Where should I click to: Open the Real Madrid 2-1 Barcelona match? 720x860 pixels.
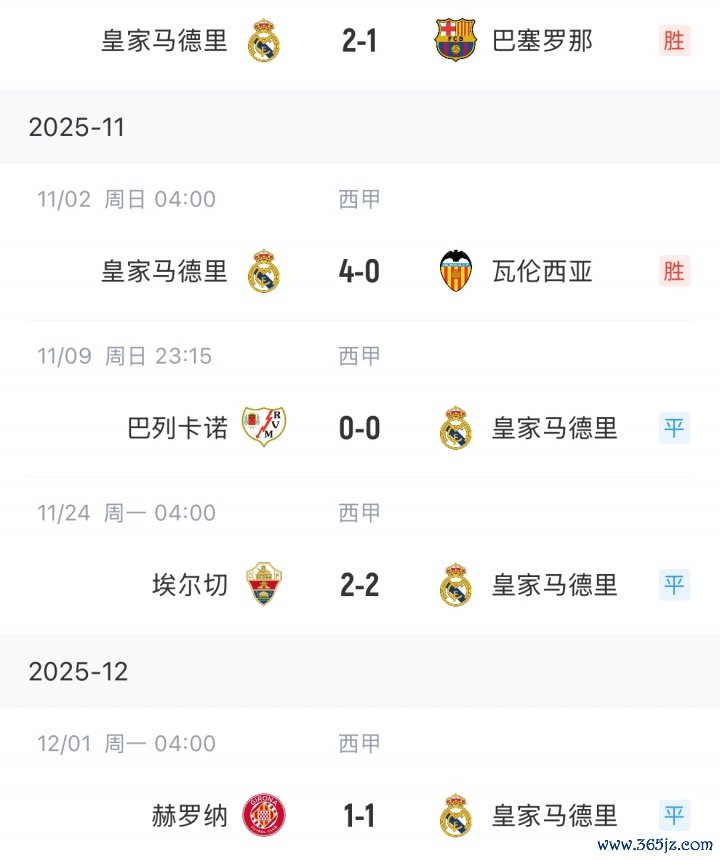point(359,41)
